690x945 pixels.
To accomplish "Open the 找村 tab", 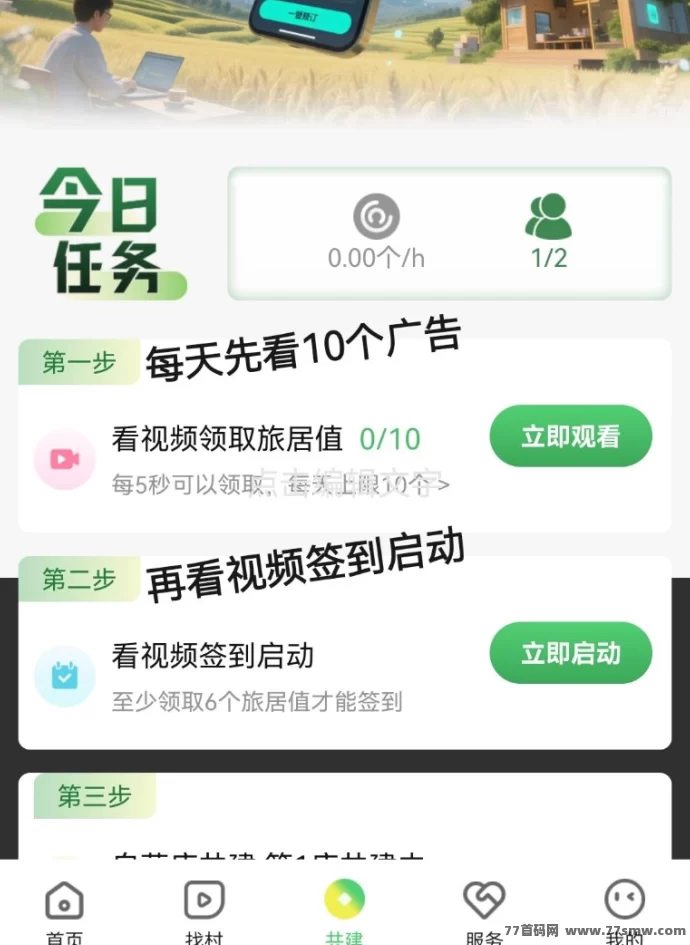I will (x=204, y=908).
